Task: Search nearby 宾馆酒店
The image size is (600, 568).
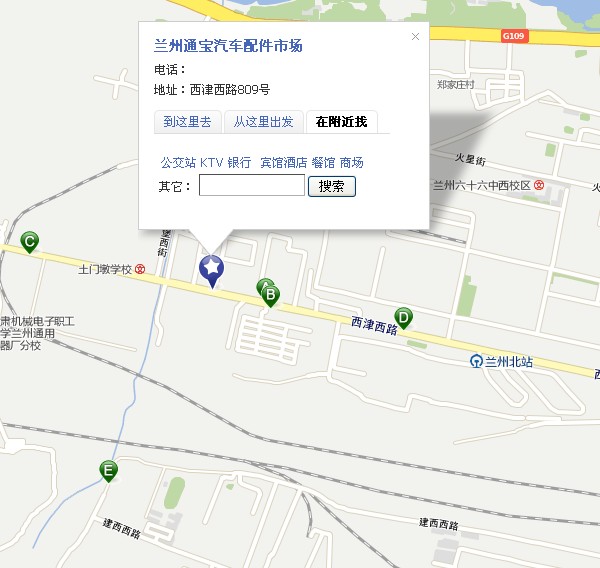Action: [x=283, y=162]
